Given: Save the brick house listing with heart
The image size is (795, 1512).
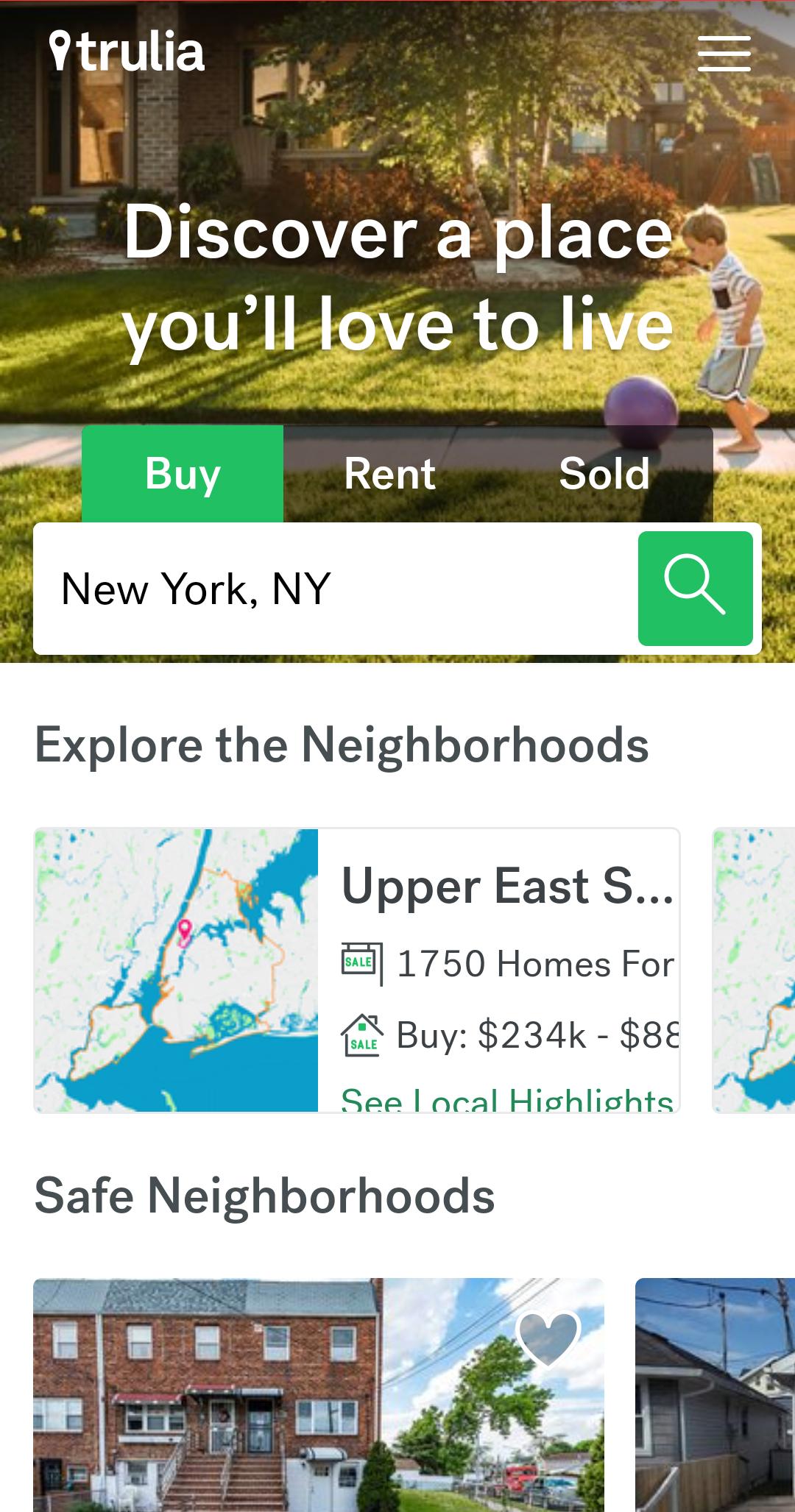Looking at the screenshot, I should 548,1337.
